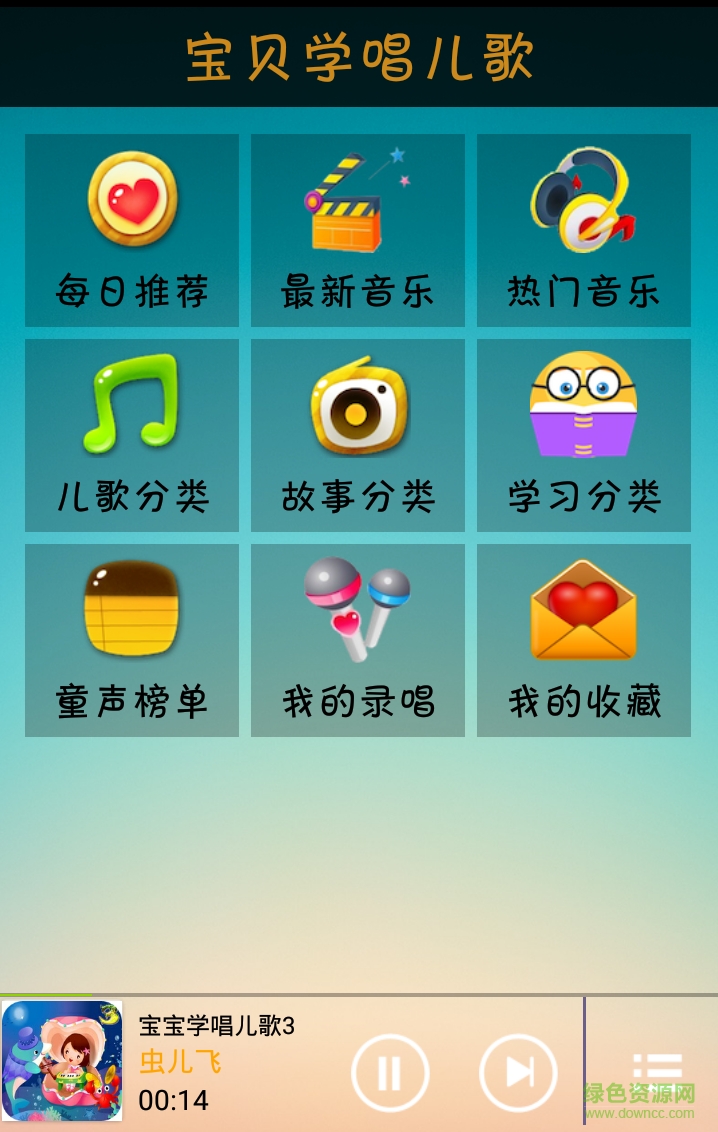View the 童声榜单 chart
The height and width of the screenshot is (1132, 718).
[132, 640]
